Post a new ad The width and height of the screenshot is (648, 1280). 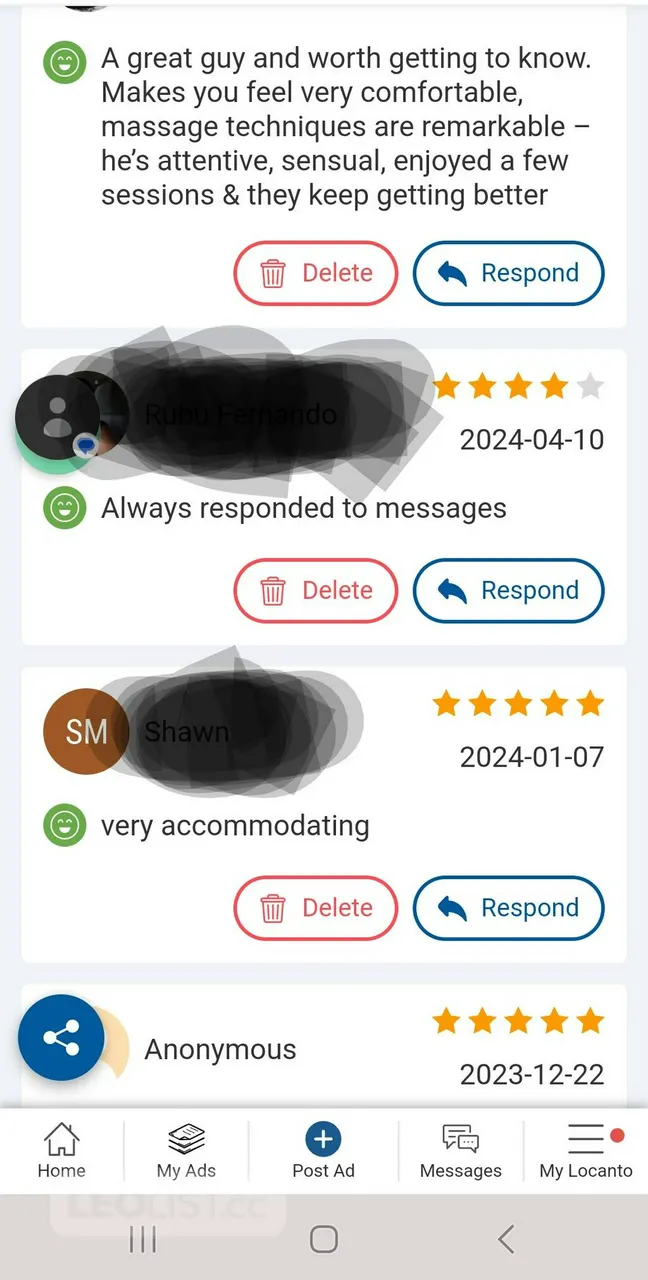point(323,1150)
